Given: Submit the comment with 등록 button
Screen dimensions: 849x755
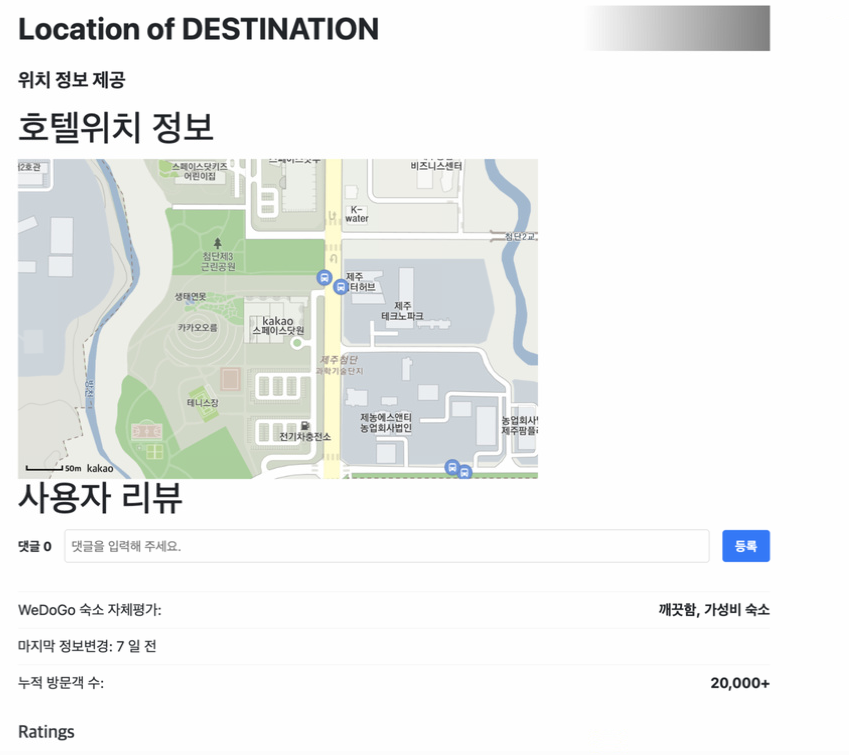Looking at the screenshot, I should (x=745, y=546).
